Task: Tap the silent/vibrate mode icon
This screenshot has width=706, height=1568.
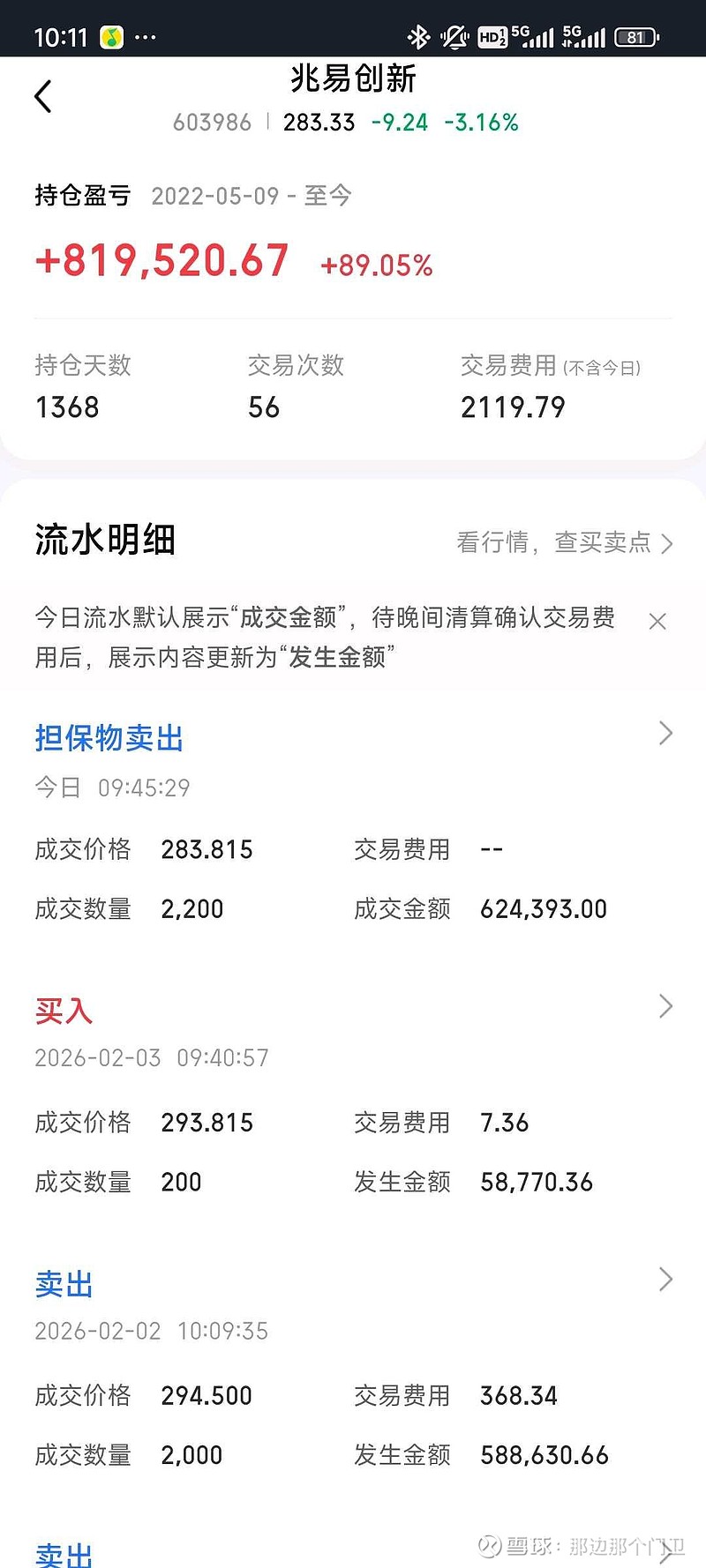Action: (453, 38)
